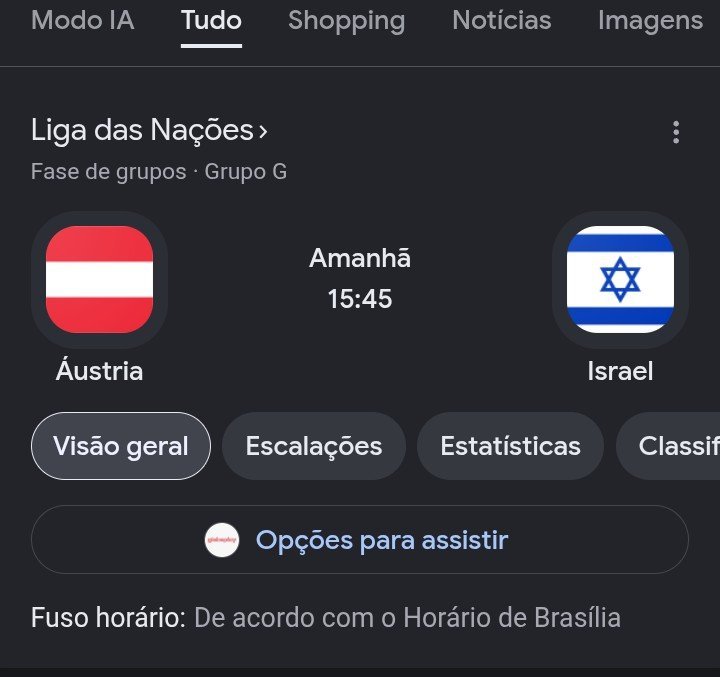
Task: Open the partially visible Classificação chip
Action: click(x=669, y=446)
